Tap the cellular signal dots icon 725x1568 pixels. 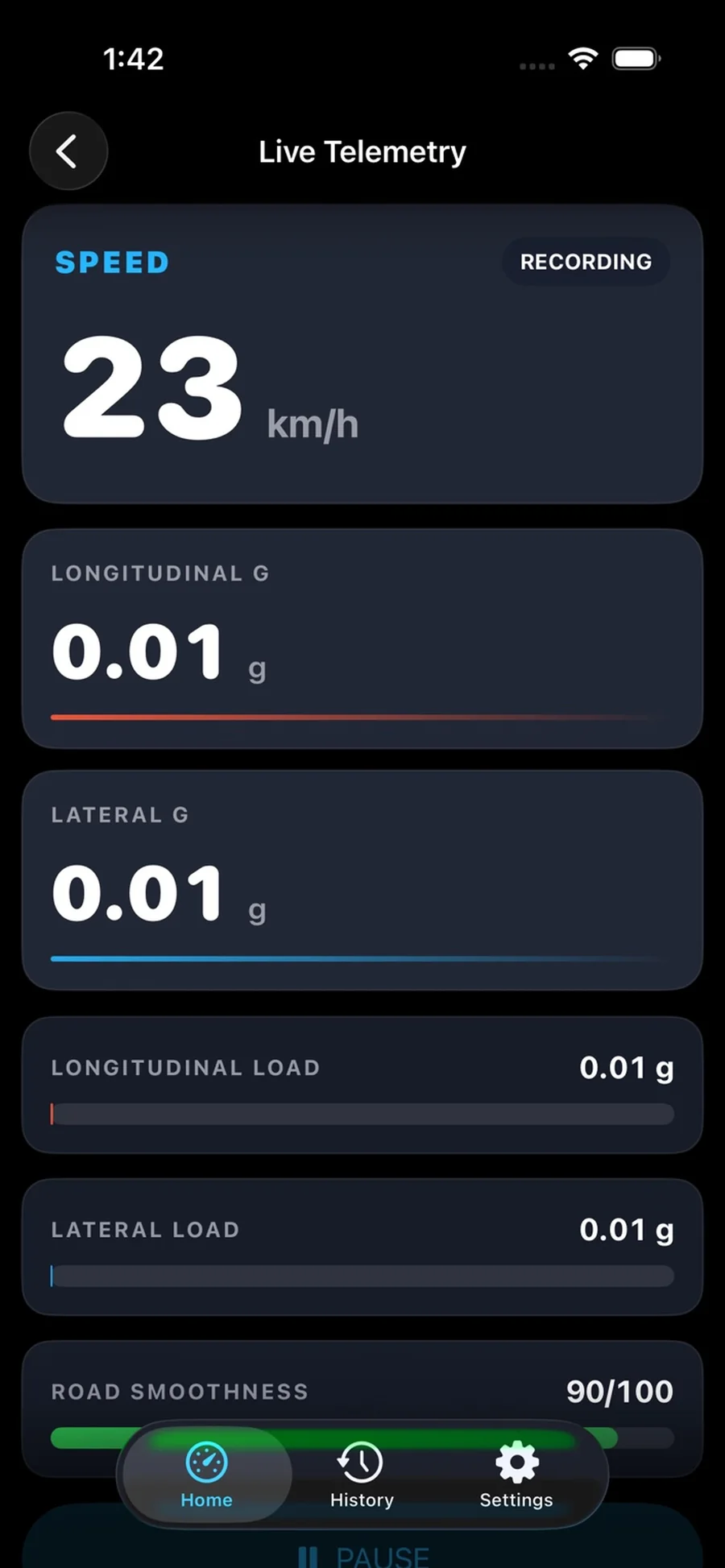click(x=536, y=64)
